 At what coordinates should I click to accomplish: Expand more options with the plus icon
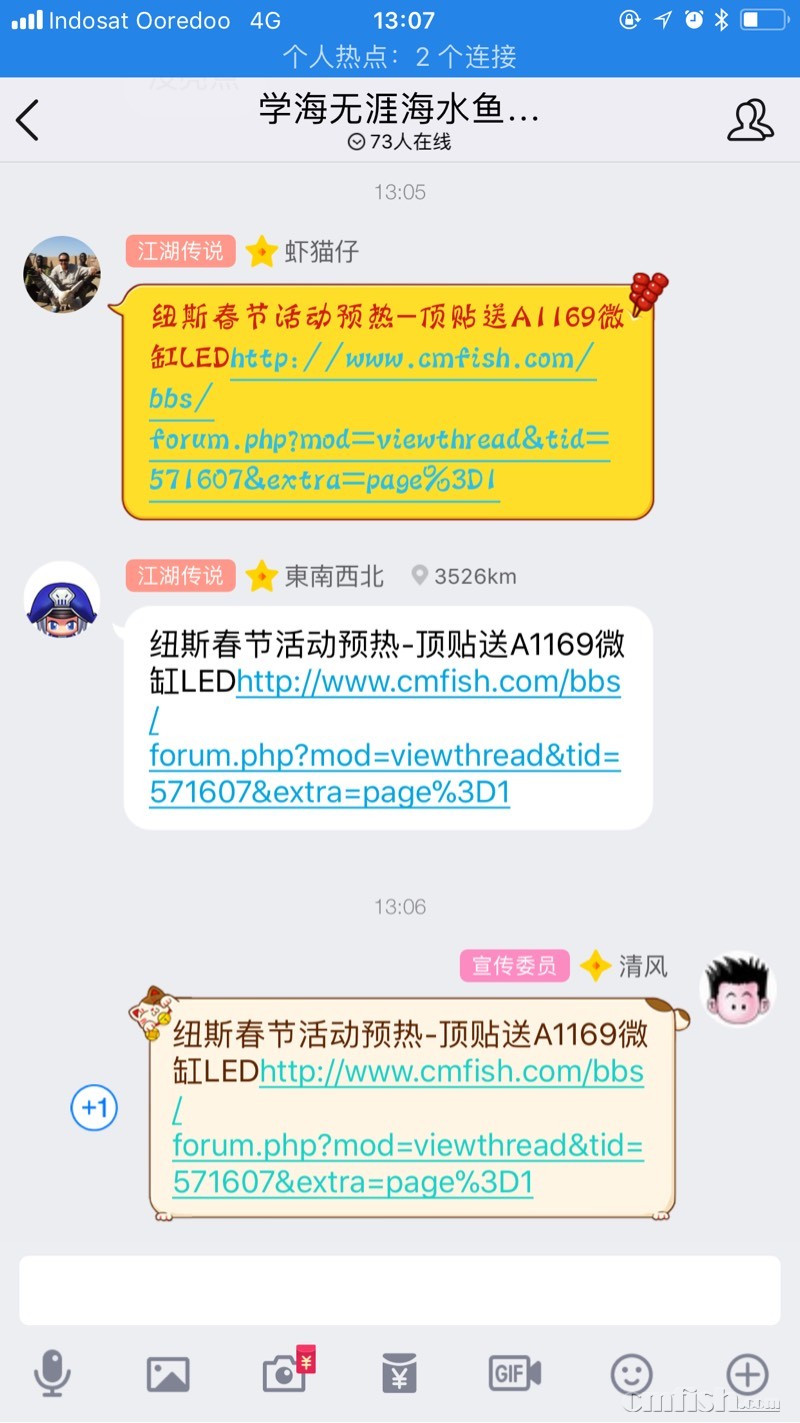point(748,1374)
